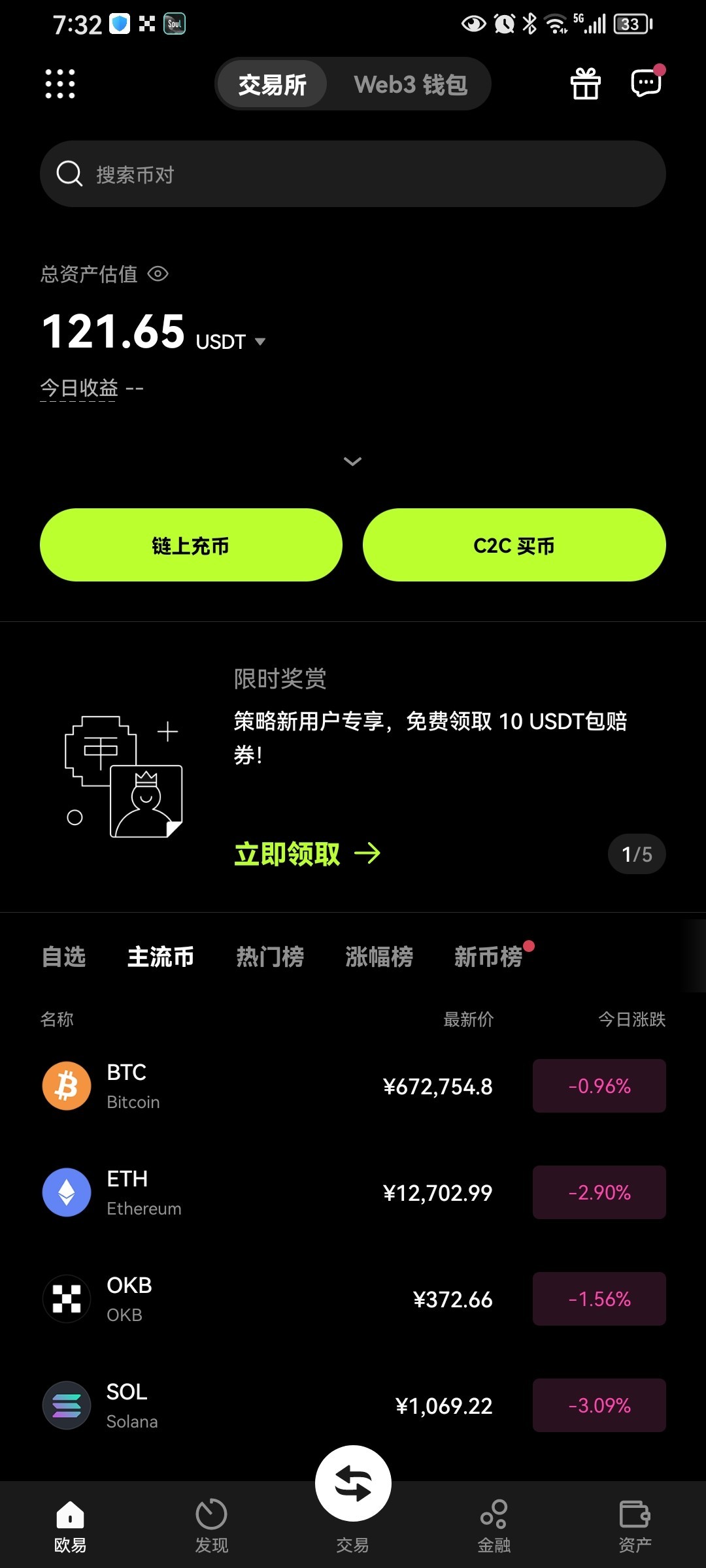The image size is (706, 1568).
Task: Hide total asset value with eye icon
Action: (x=158, y=274)
